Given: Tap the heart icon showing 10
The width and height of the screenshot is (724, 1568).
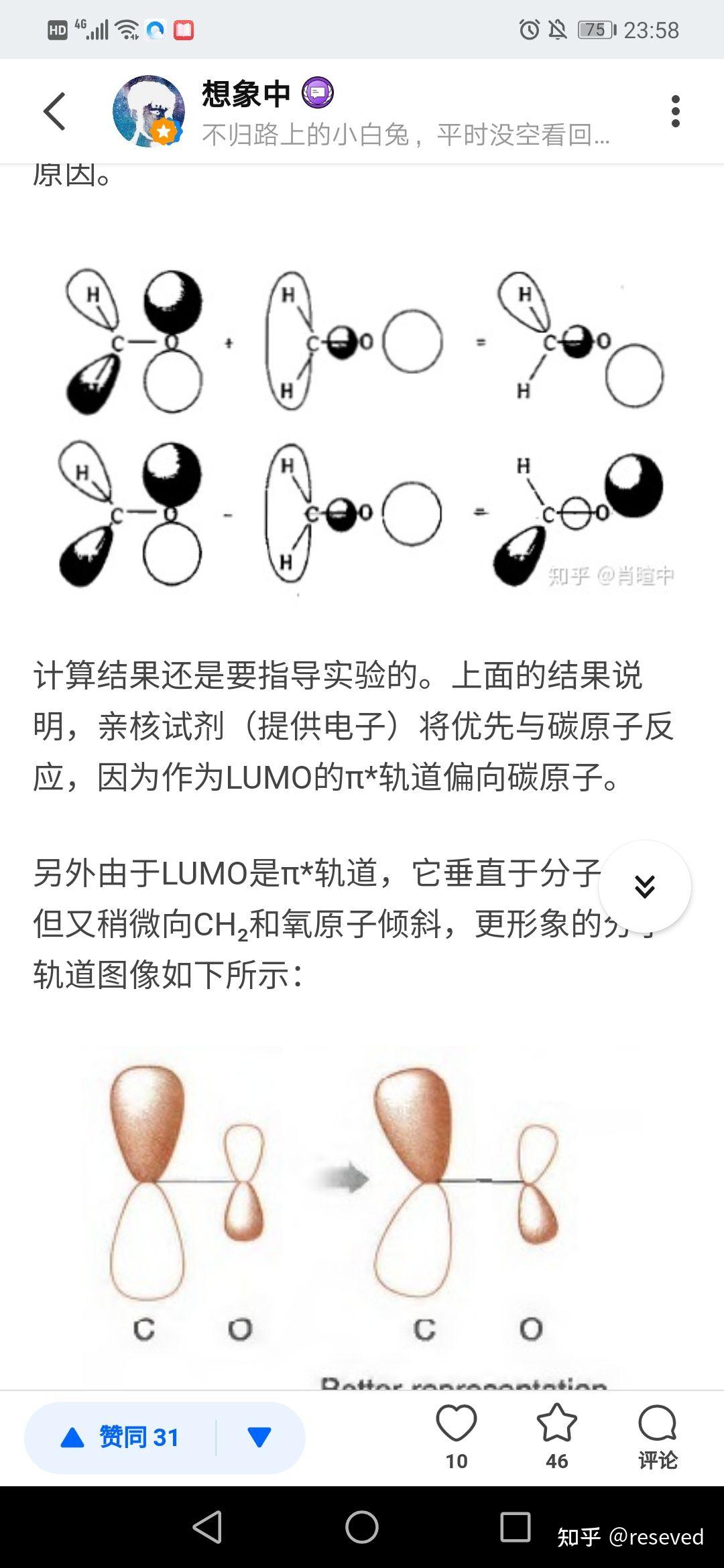Looking at the screenshot, I should [x=457, y=1437].
